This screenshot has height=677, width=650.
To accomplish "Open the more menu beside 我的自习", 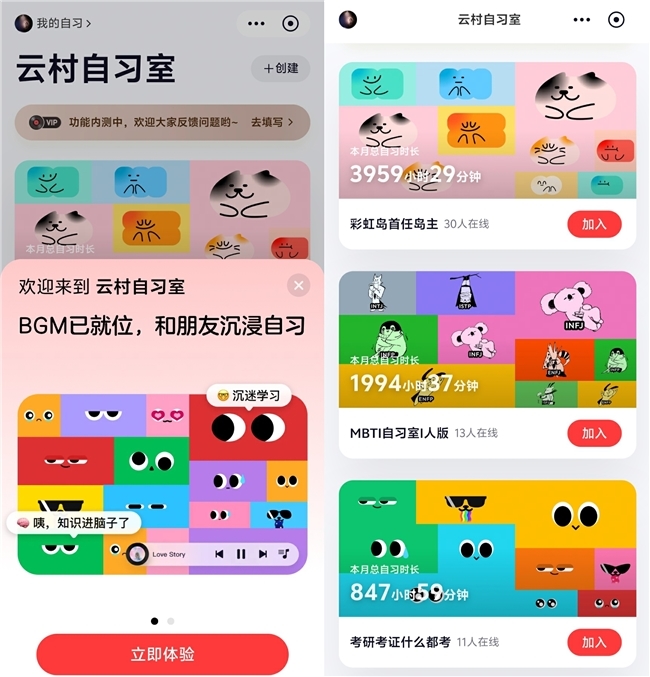I will pyautogui.click(x=257, y=23).
